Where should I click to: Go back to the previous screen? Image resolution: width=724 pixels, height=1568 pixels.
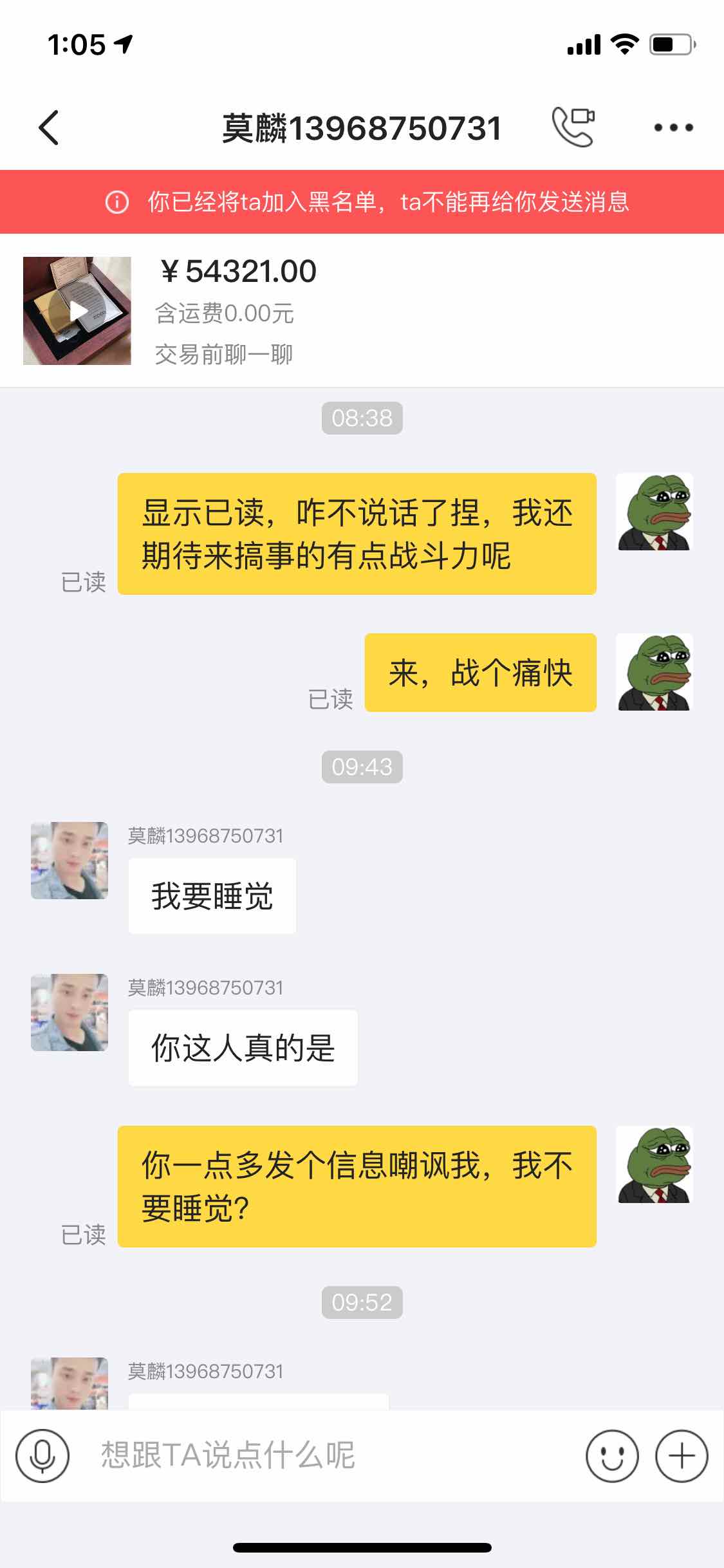pos(49,127)
